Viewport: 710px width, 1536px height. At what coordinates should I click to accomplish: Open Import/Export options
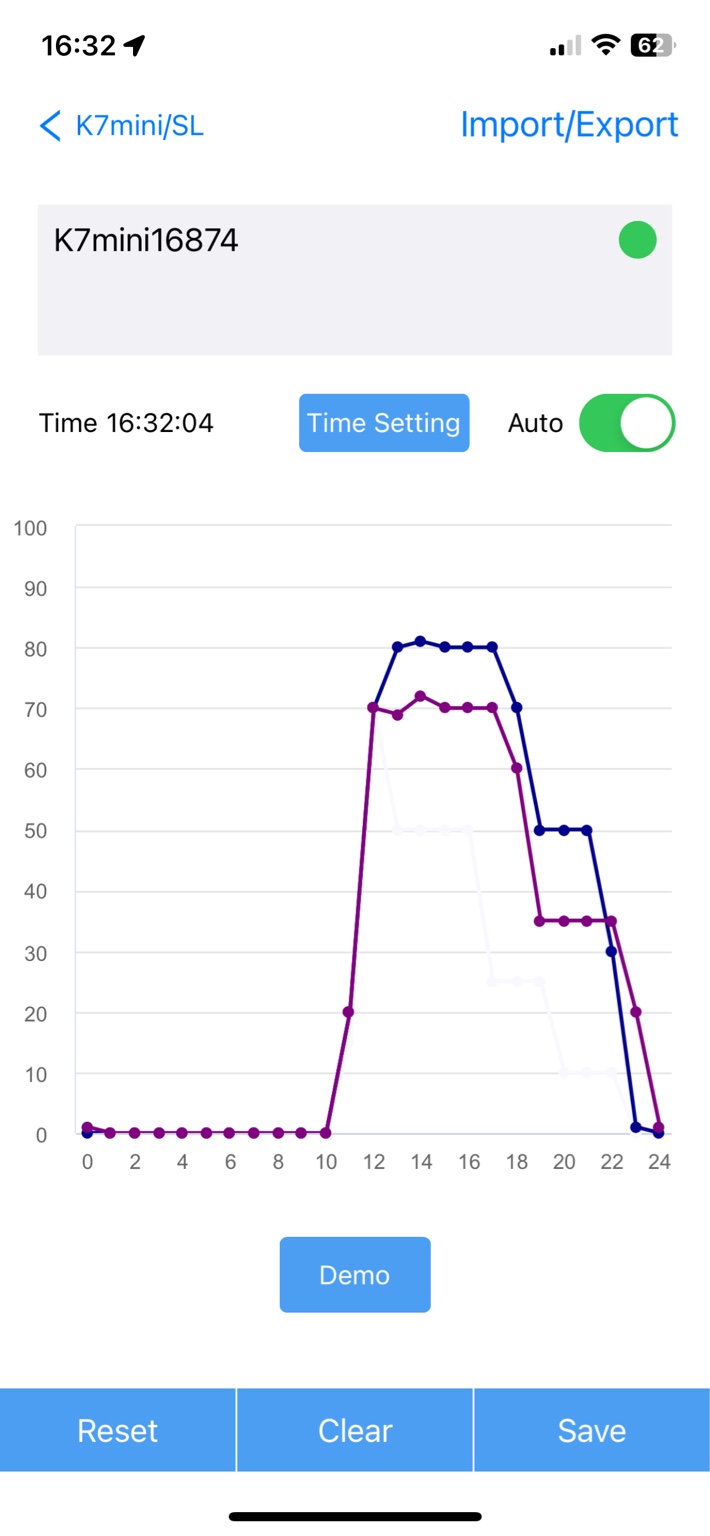[x=569, y=125]
